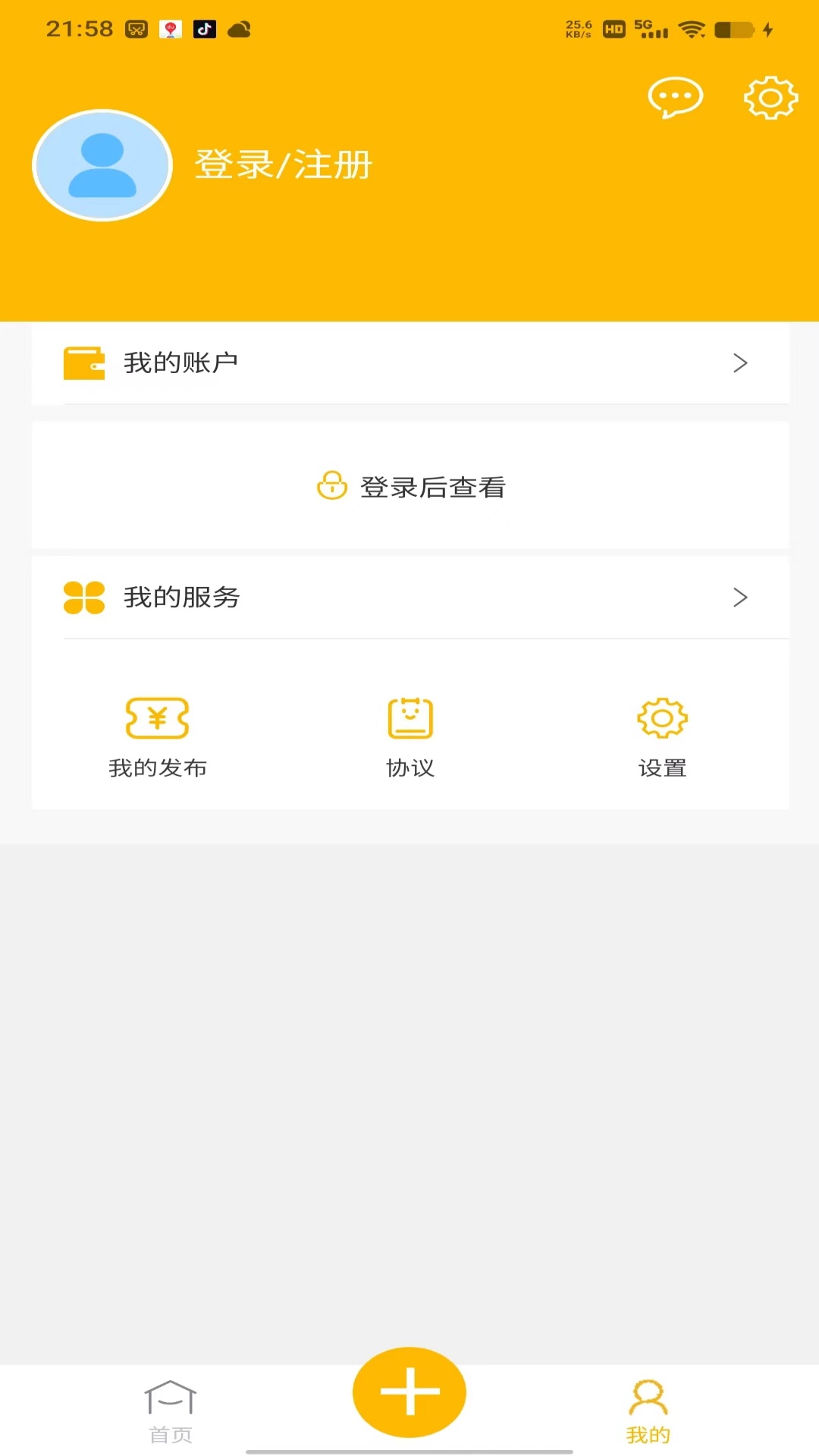
Task: Tap 登录后查看 to view account
Action: [411, 486]
